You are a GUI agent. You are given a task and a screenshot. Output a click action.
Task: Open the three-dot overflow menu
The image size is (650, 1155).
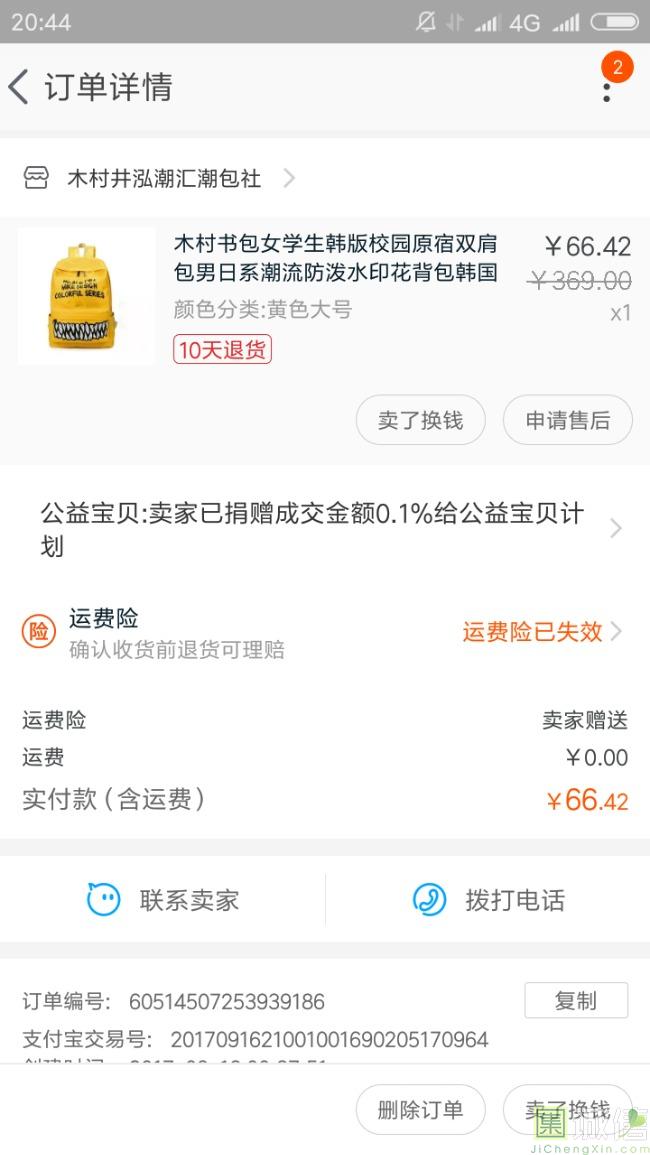[607, 88]
